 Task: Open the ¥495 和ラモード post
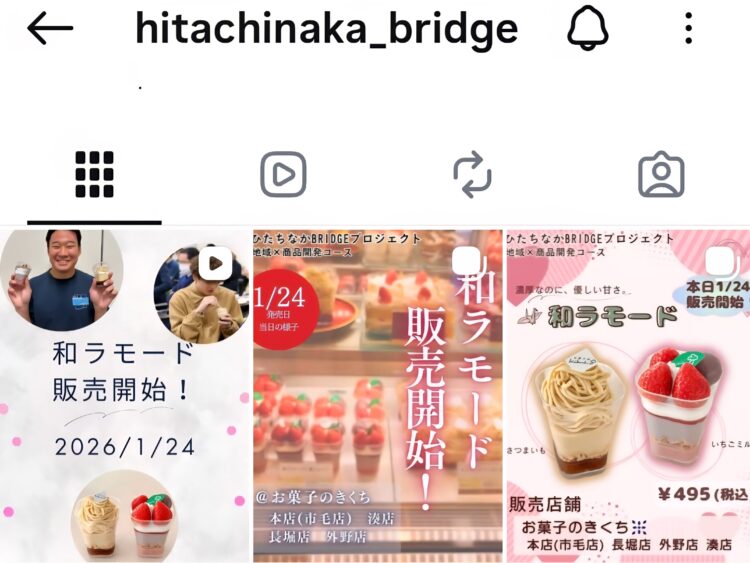[x=628, y=396]
